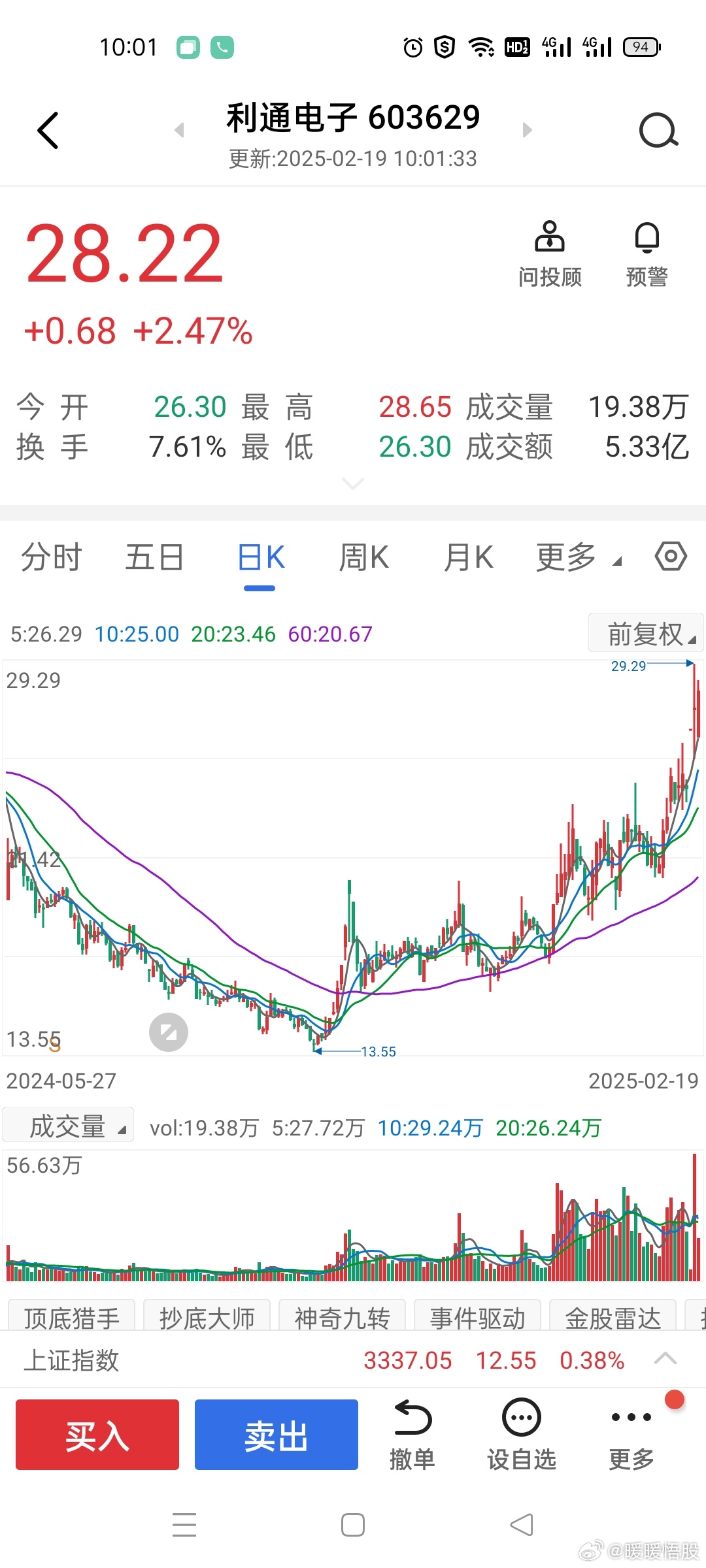The image size is (706, 1568).
Task: Open the 更多 chart period dropdown
Action: [x=579, y=558]
